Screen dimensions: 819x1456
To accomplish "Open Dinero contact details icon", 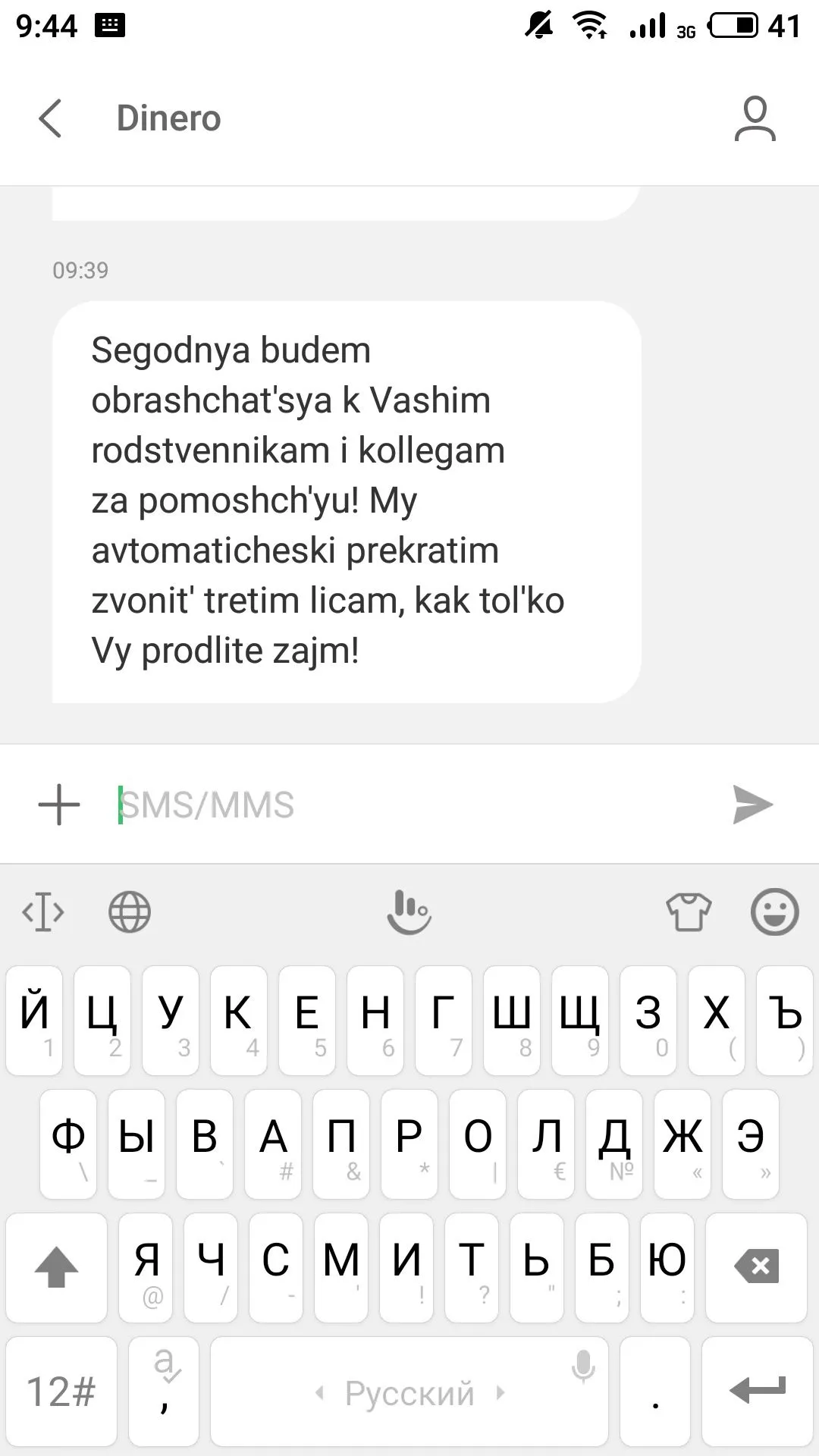I will tap(755, 118).
